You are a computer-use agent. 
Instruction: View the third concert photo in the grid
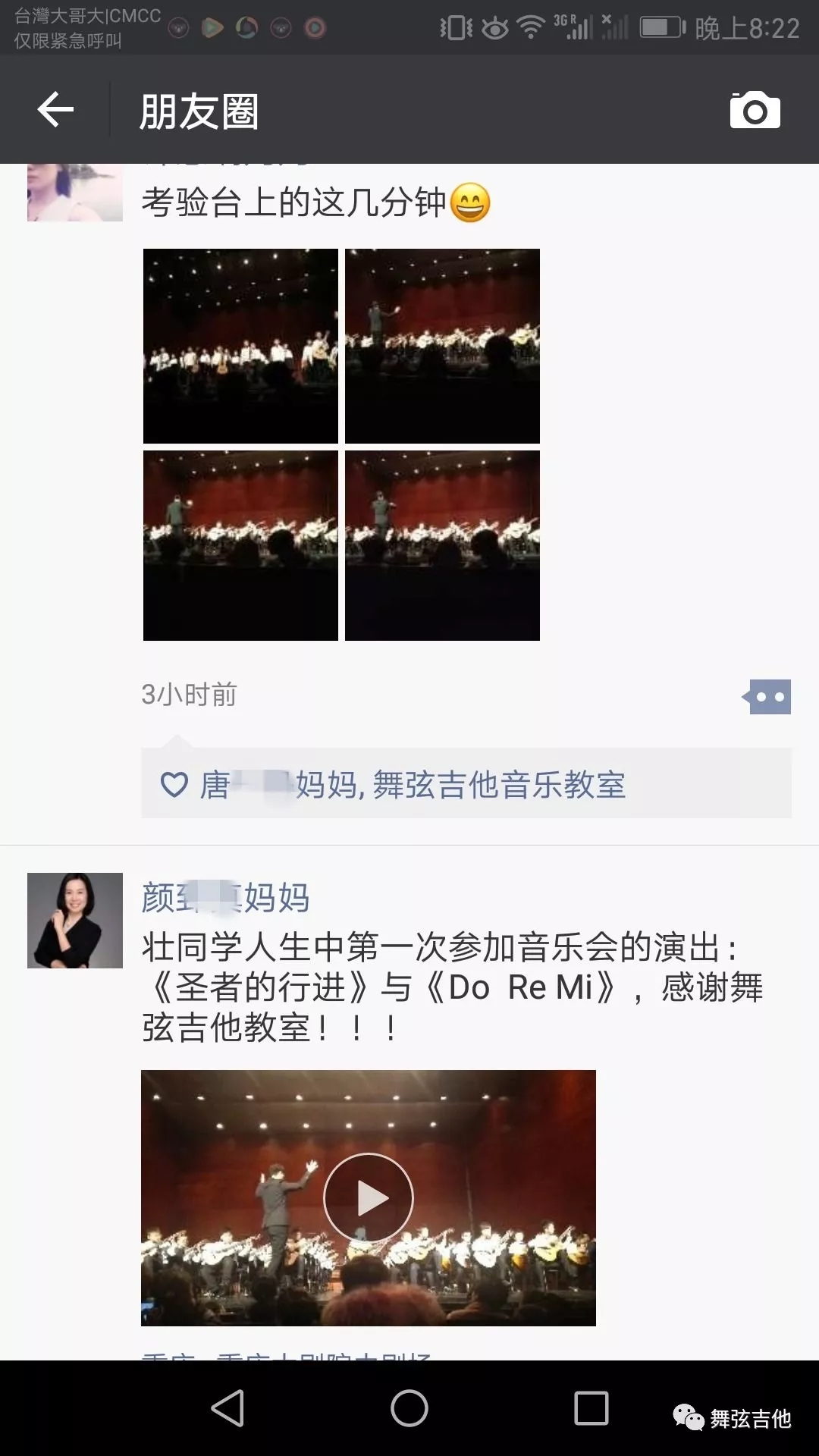[240, 545]
